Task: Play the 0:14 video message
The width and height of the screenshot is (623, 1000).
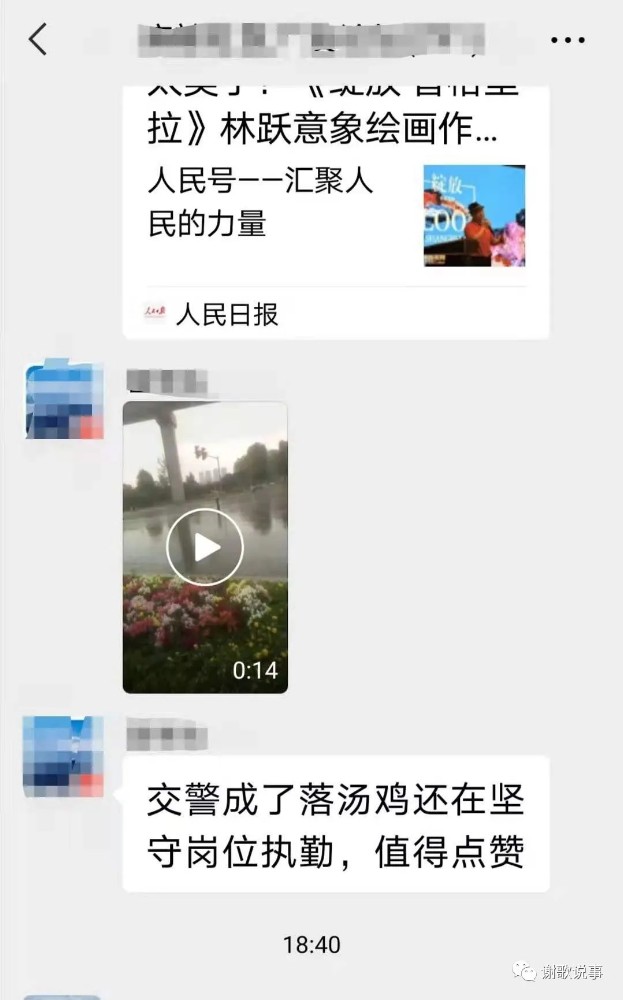Action: 205,547
